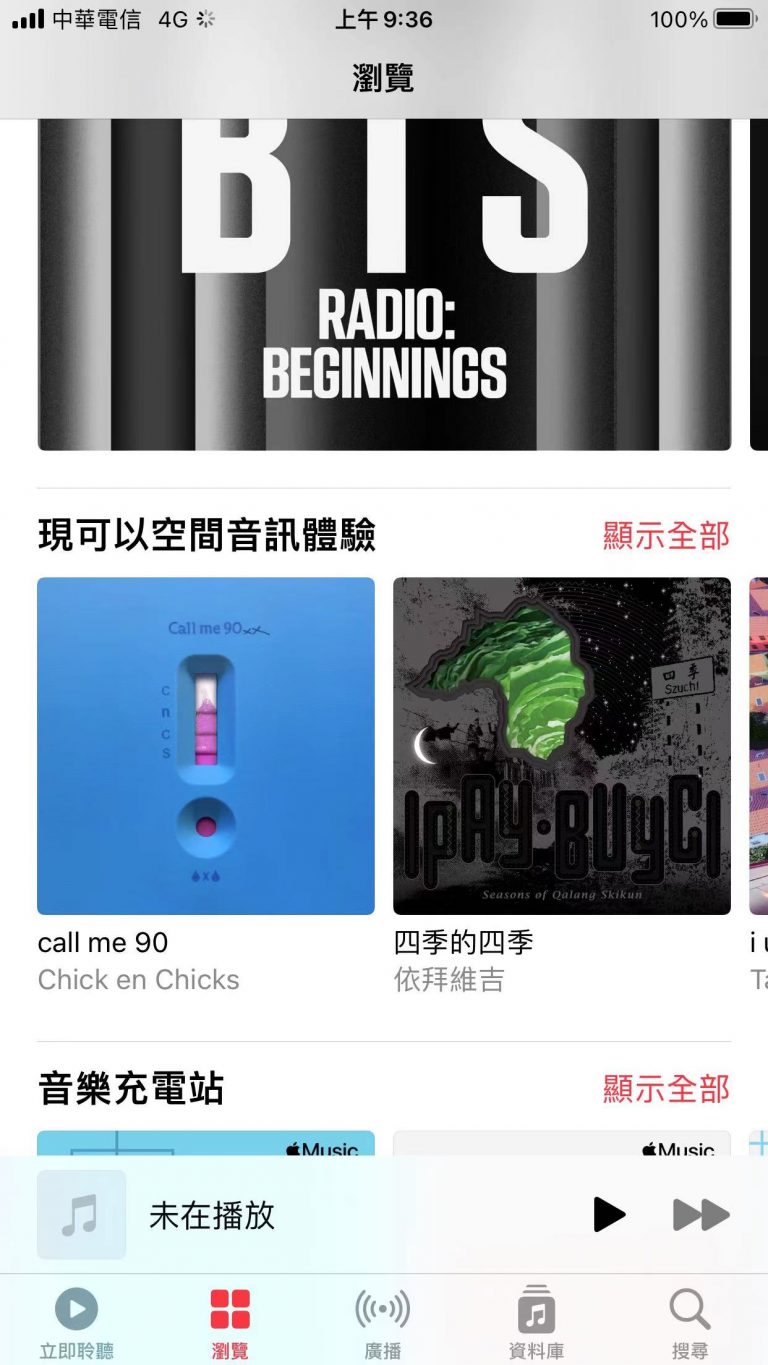Screen dimensions: 768x1365
Task: Switch to the 立即聆聽 tab
Action: 77,1322
